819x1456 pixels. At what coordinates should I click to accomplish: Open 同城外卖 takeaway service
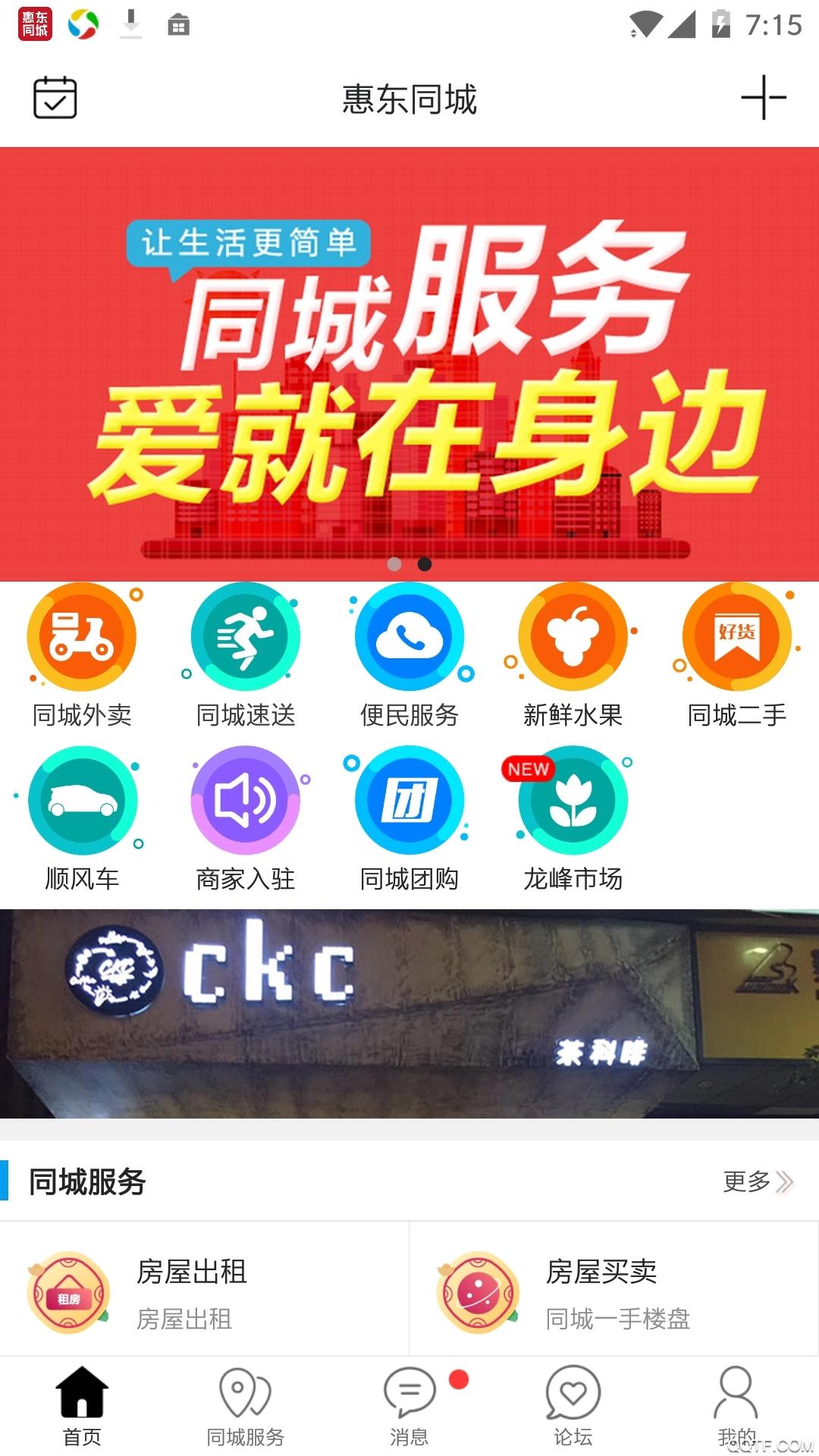point(82,657)
